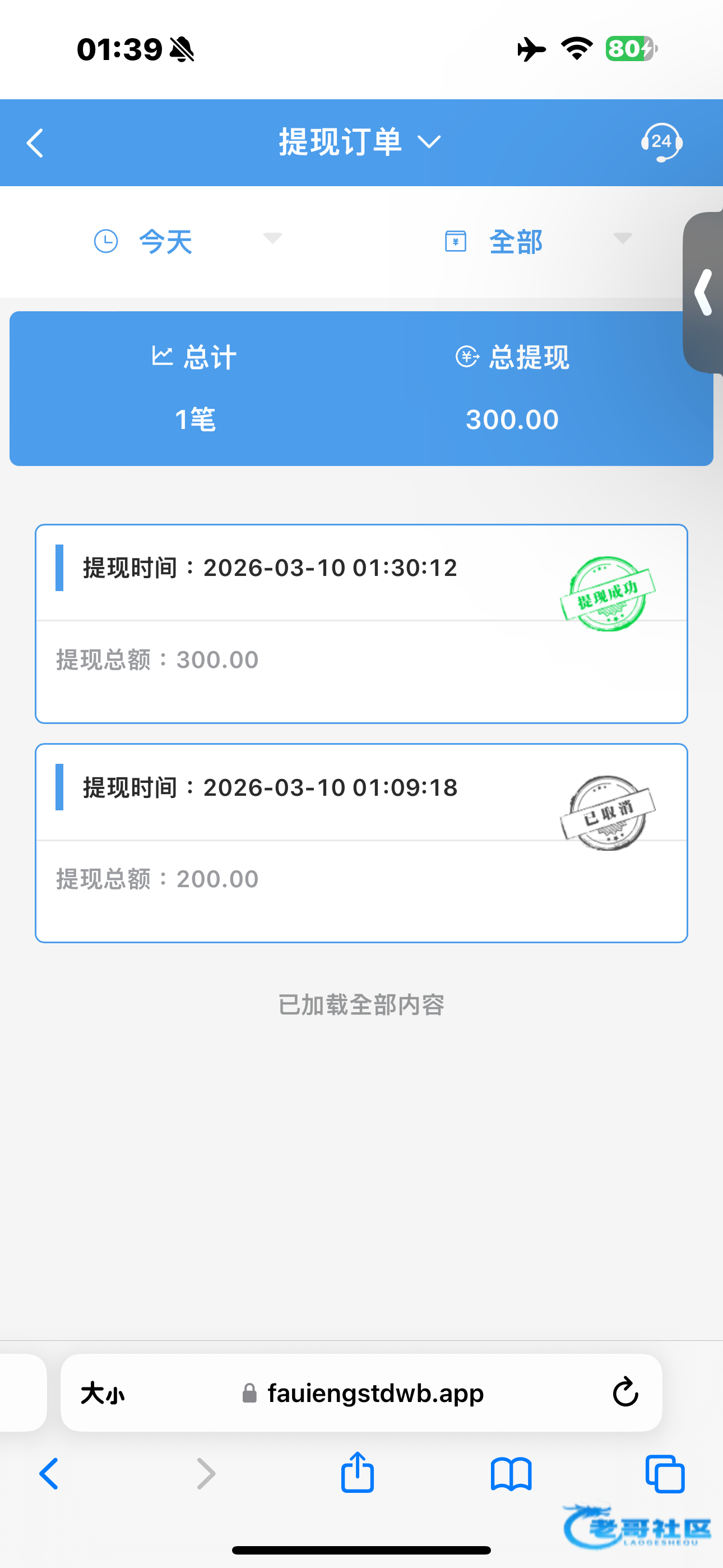The height and width of the screenshot is (1568, 723).
Task: Go to the previous page in Safari
Action: click(49, 1474)
